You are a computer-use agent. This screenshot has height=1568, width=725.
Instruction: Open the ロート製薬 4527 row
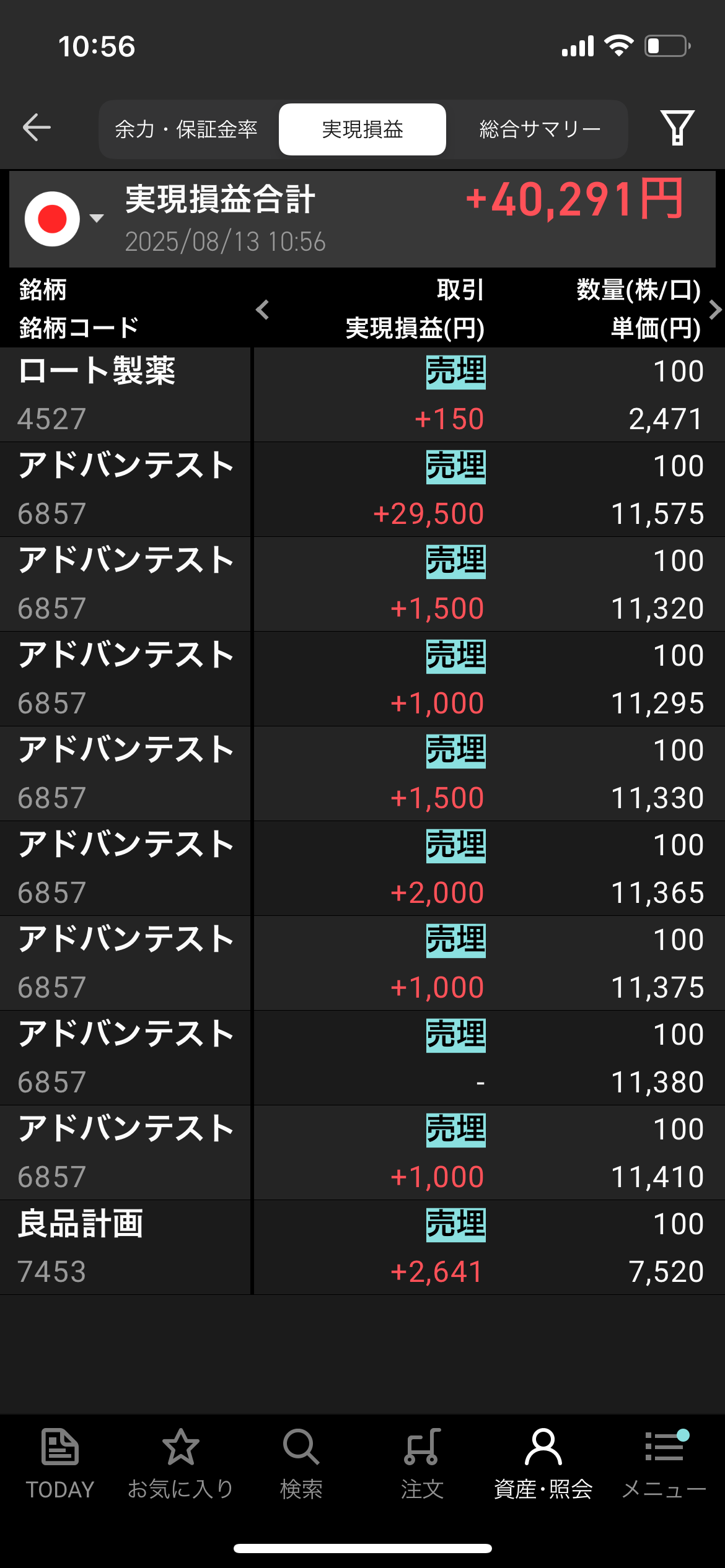coord(362,394)
